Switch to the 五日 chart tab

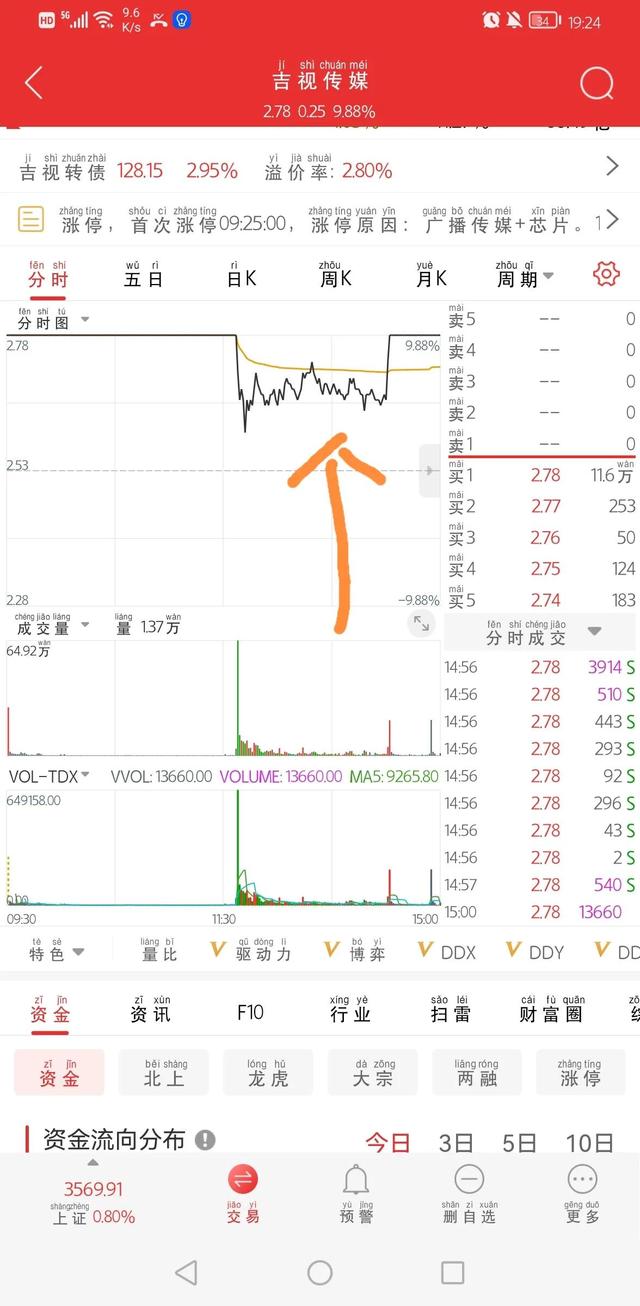coord(143,274)
